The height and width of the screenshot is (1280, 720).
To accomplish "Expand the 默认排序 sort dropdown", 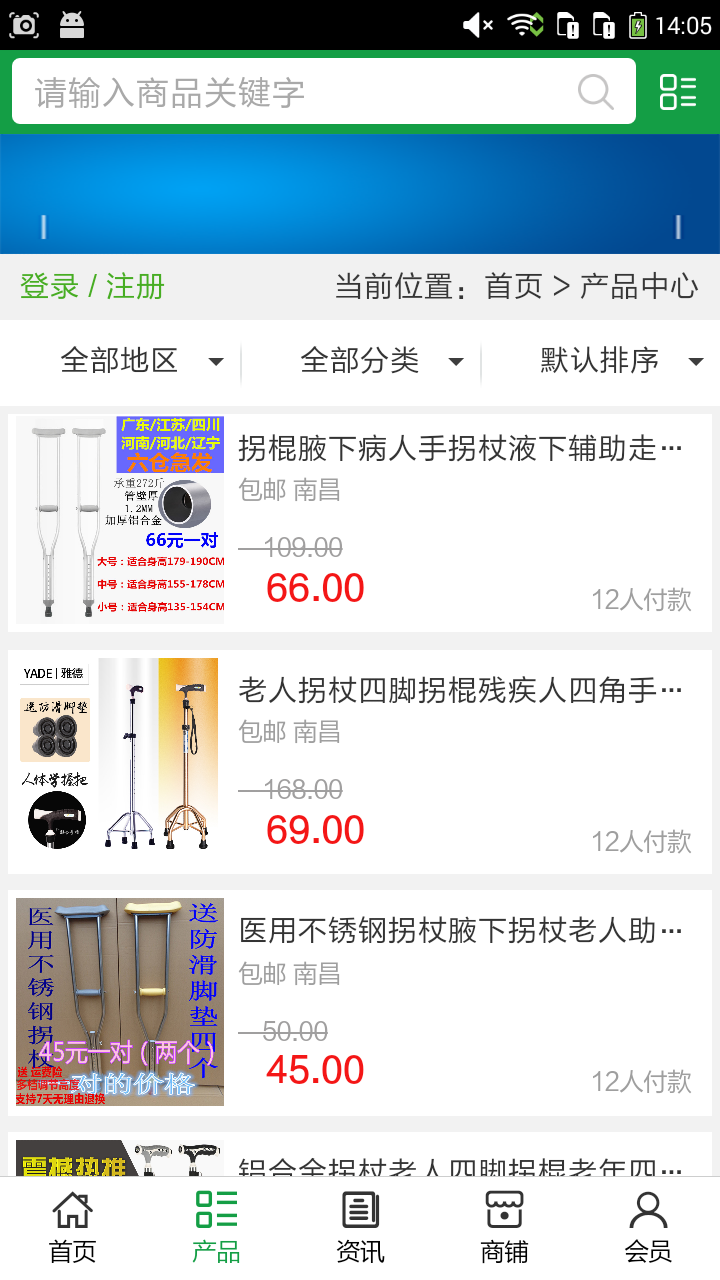I will coord(620,361).
